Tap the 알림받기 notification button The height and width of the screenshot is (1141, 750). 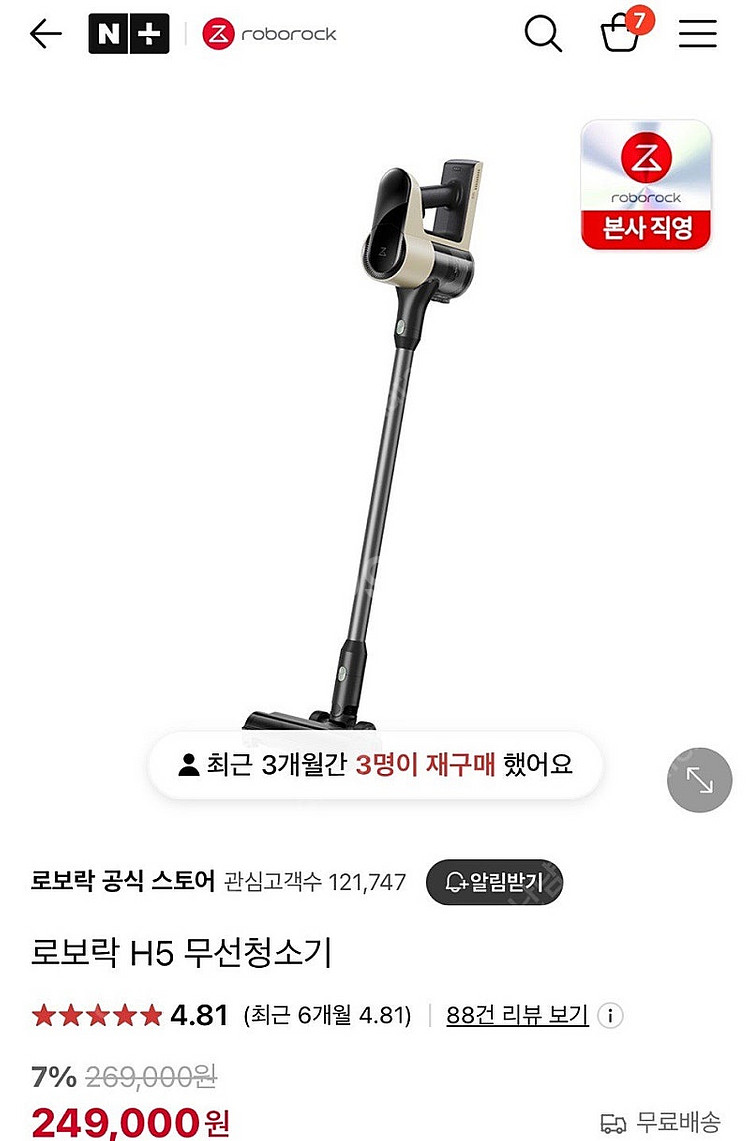[494, 882]
